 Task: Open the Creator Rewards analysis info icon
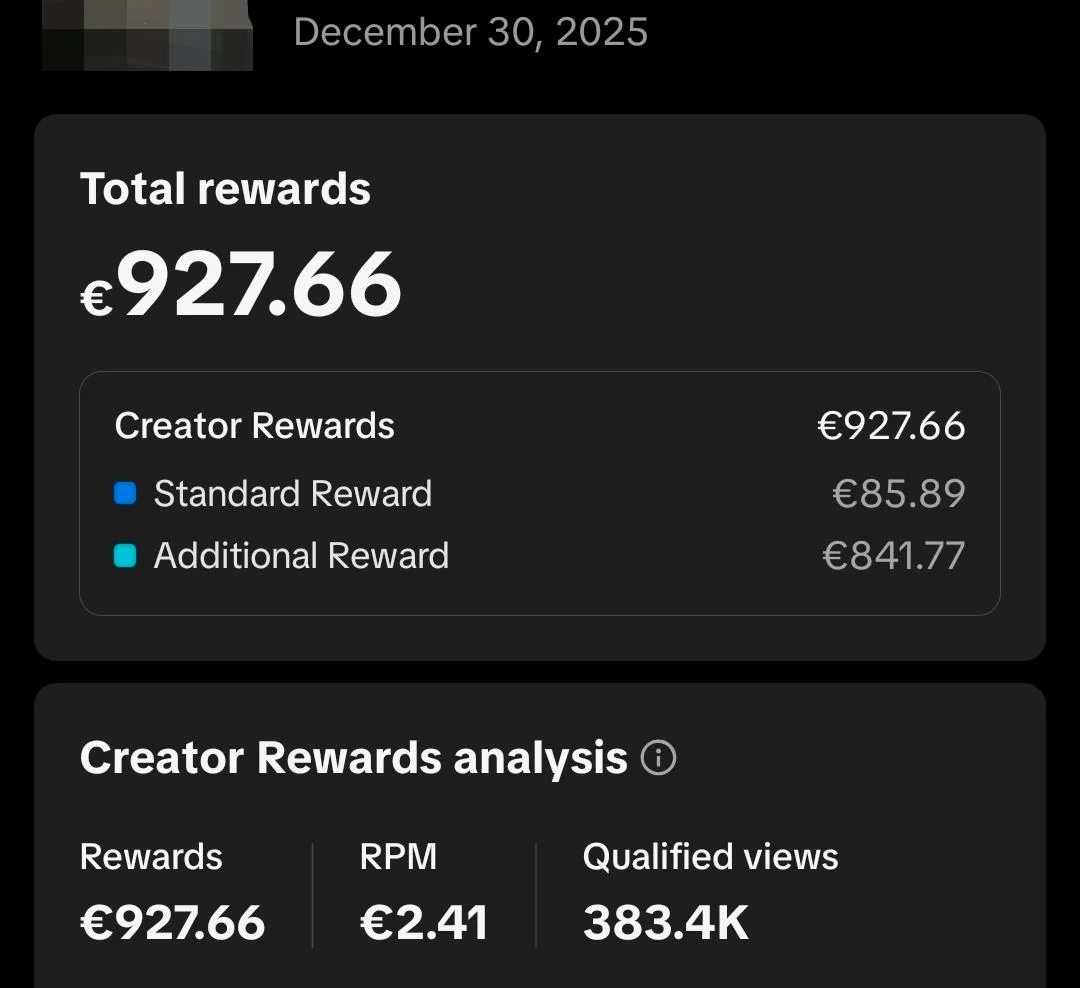click(x=658, y=758)
